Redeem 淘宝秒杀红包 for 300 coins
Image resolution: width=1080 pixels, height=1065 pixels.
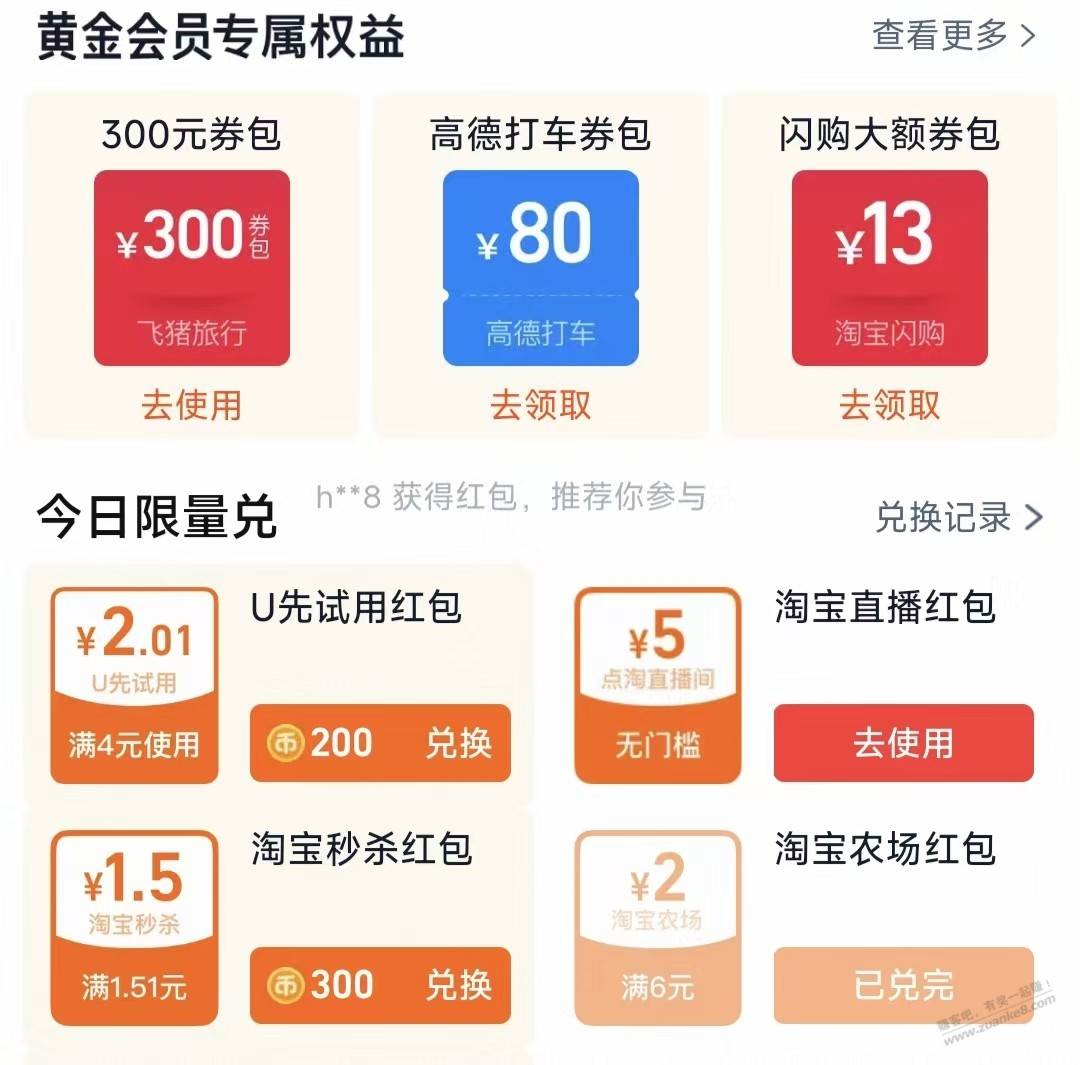380,985
